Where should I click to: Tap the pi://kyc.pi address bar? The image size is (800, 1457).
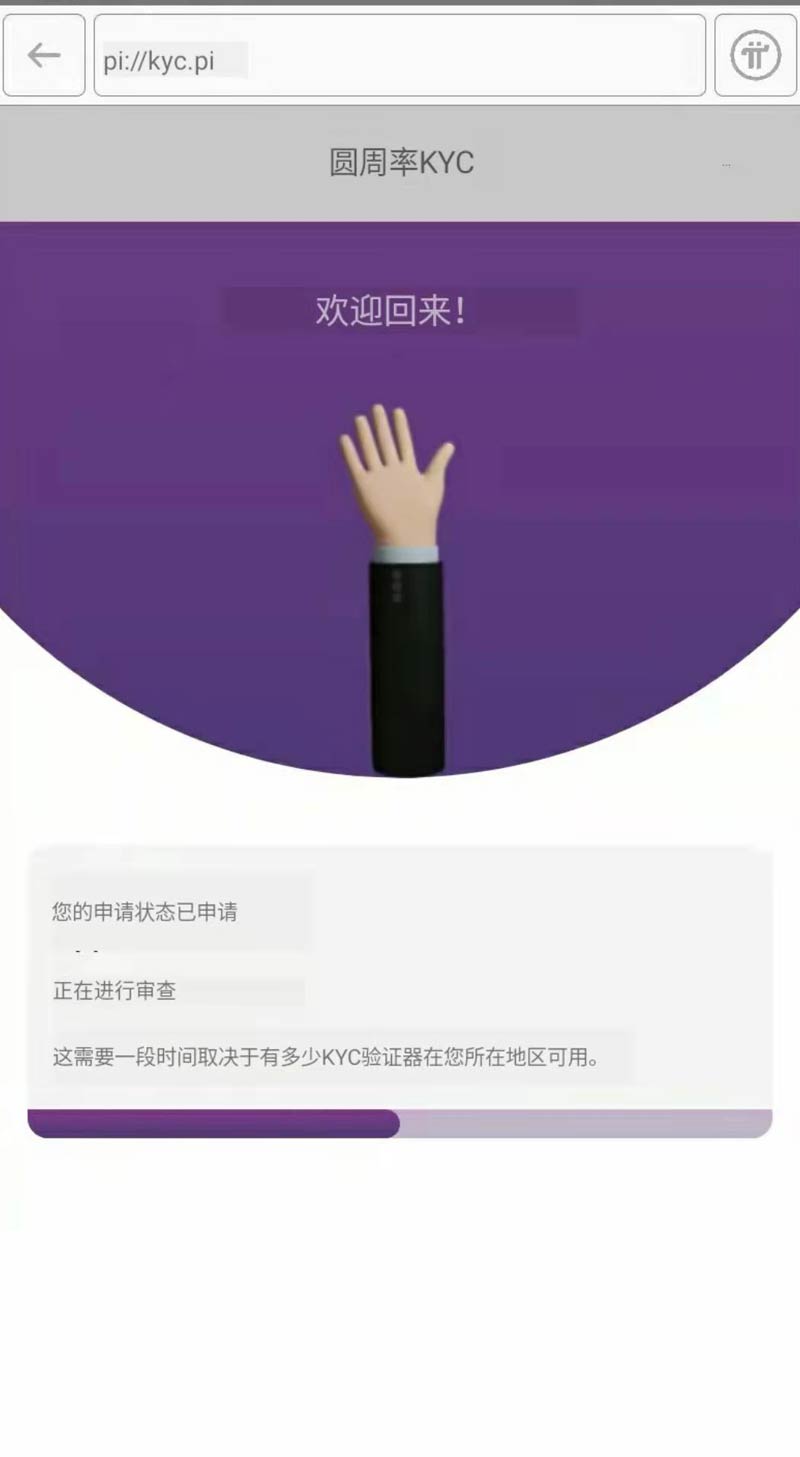(x=400, y=57)
